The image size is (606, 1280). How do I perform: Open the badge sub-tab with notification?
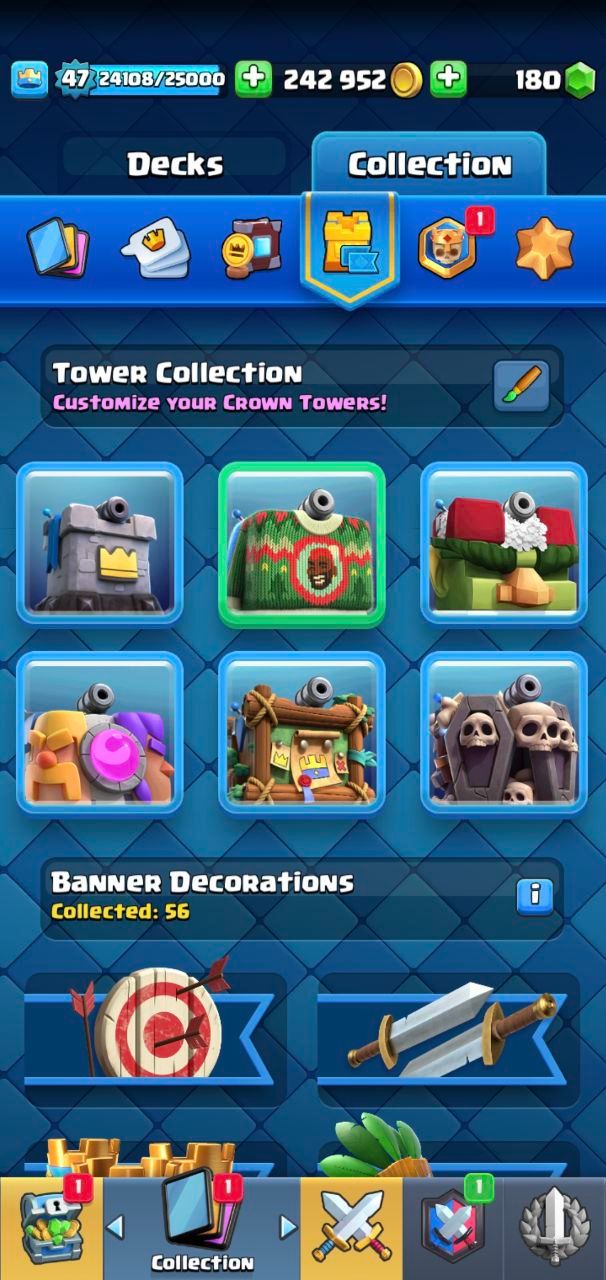click(x=447, y=247)
